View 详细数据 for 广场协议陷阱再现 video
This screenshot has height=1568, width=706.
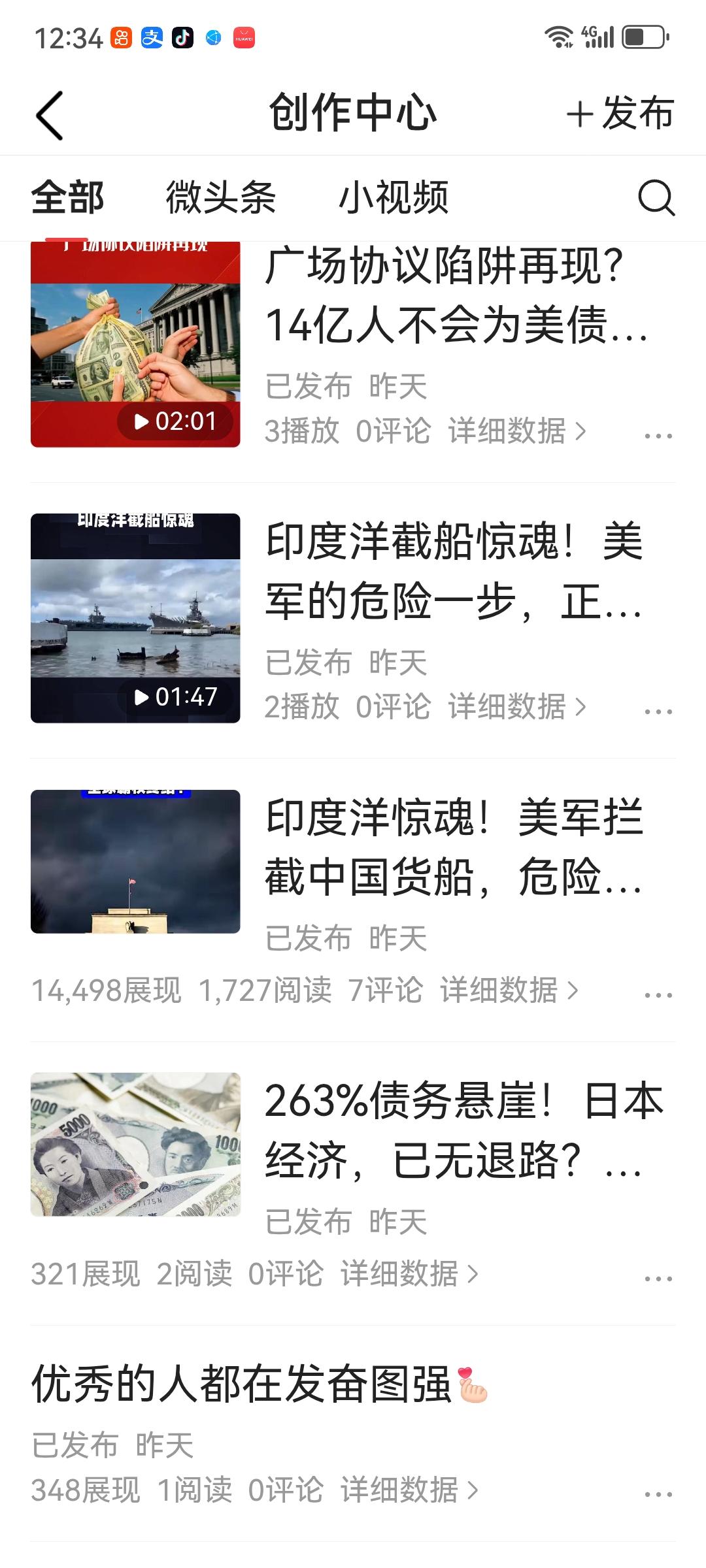516,431
